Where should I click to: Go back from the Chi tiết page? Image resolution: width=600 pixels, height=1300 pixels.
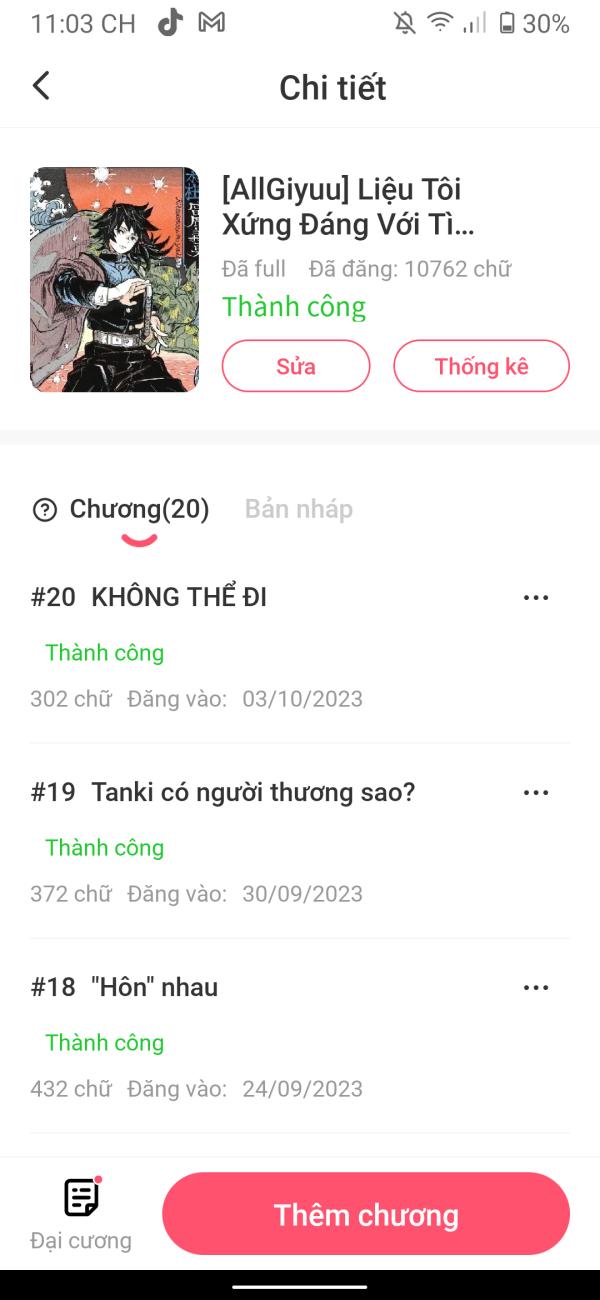(x=41, y=86)
